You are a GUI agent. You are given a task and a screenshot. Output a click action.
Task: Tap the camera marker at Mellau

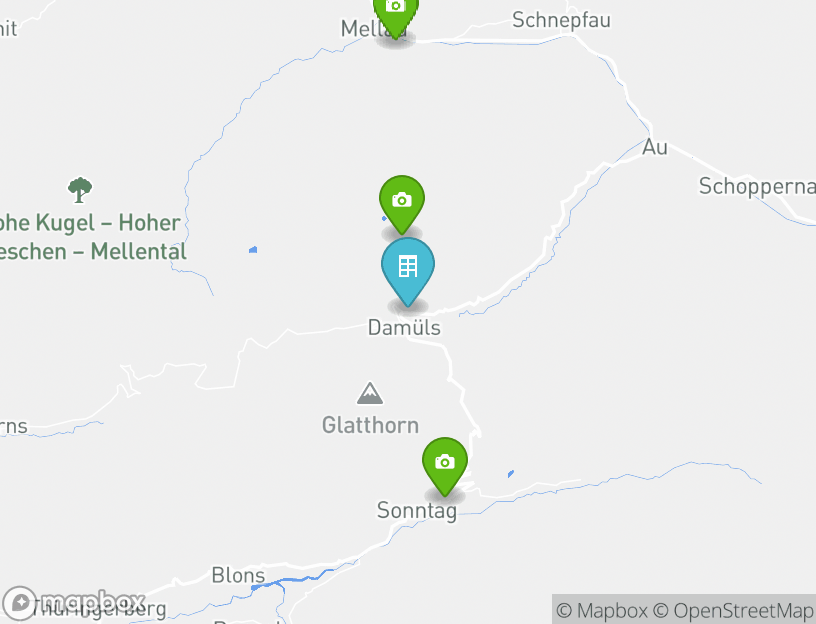click(x=395, y=10)
